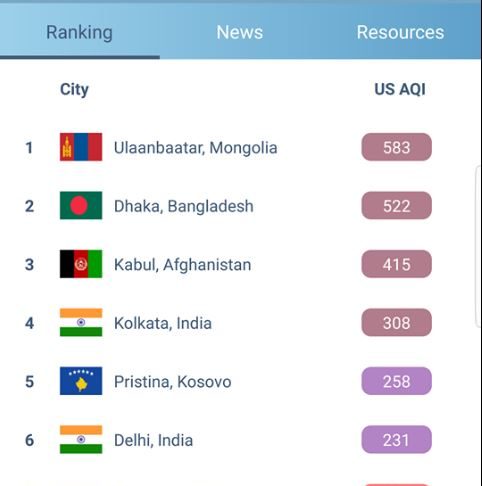Viewport: 482px width, 486px height.
Task: Open the Resources tab
Action: point(400,32)
